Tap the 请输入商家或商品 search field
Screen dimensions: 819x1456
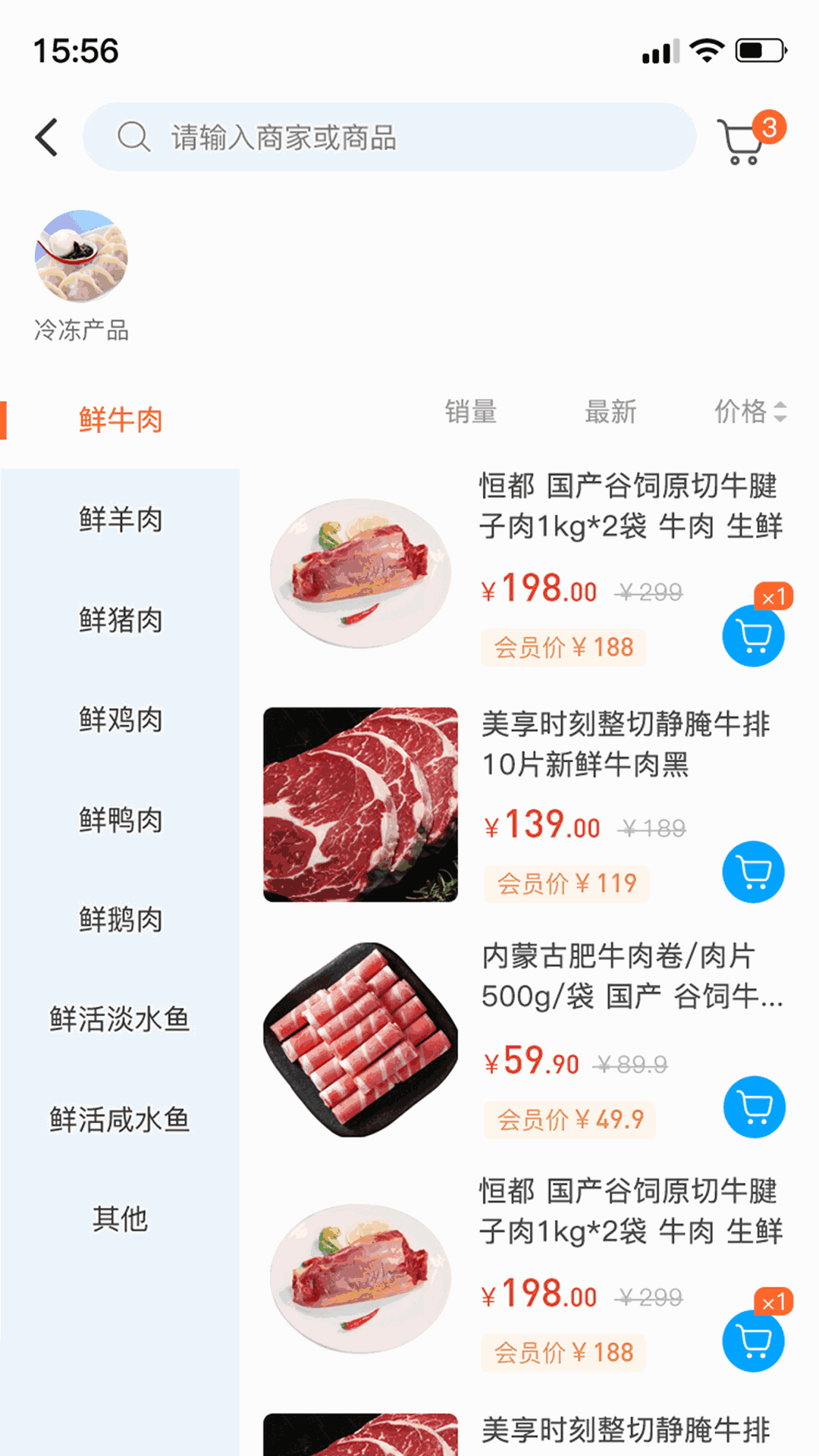point(389,137)
